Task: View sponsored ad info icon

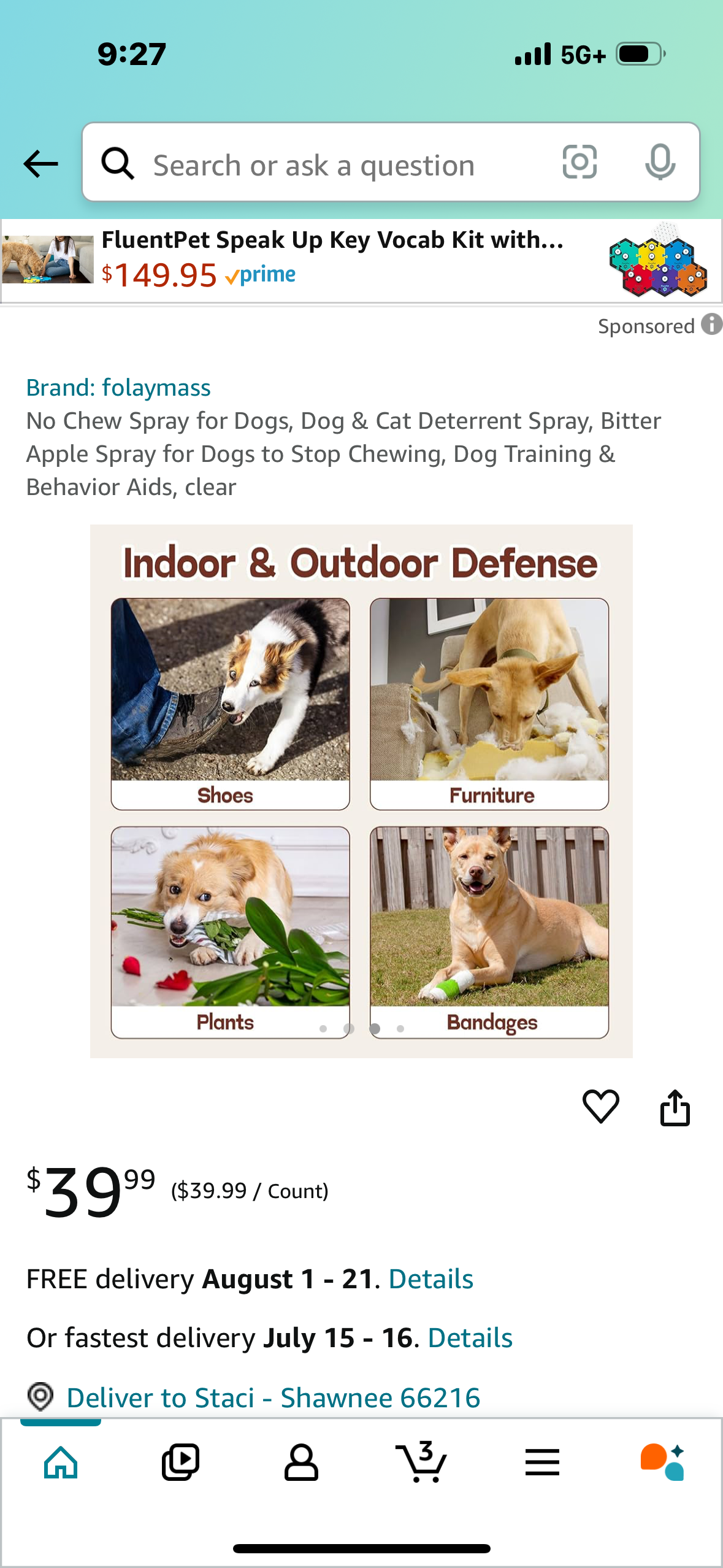Action: coord(711,325)
